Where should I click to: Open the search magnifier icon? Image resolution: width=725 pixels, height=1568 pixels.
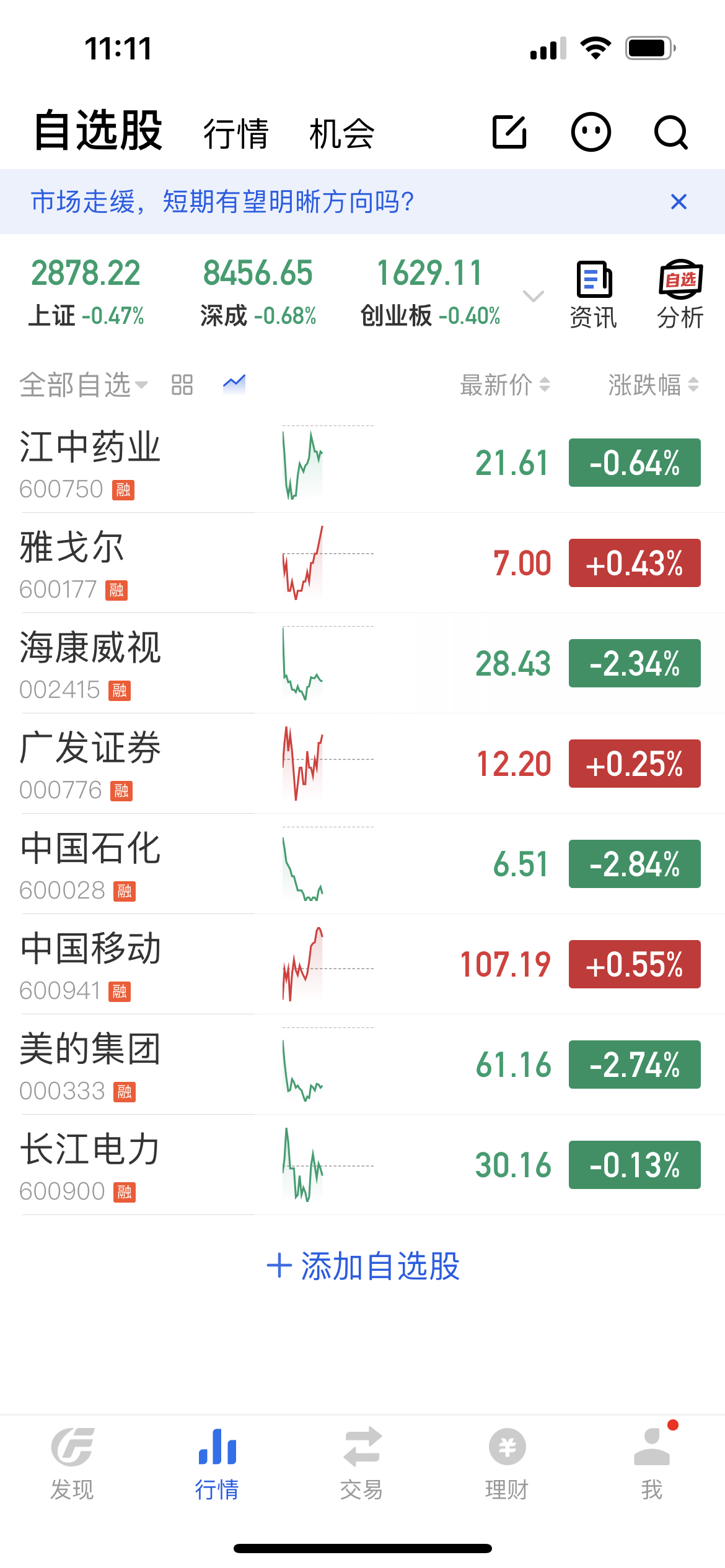coord(670,133)
